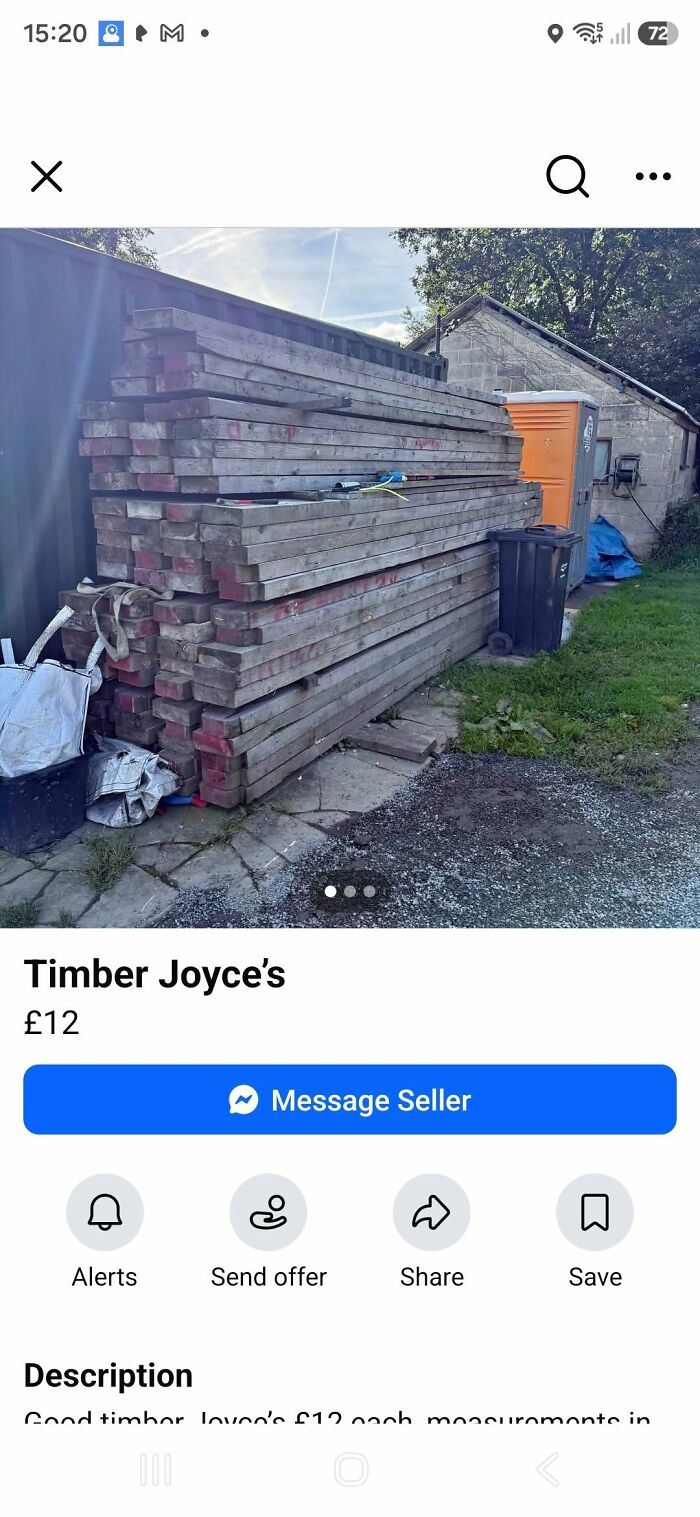Tap the system home button
The height and width of the screenshot is (1517, 700).
tap(351, 1470)
